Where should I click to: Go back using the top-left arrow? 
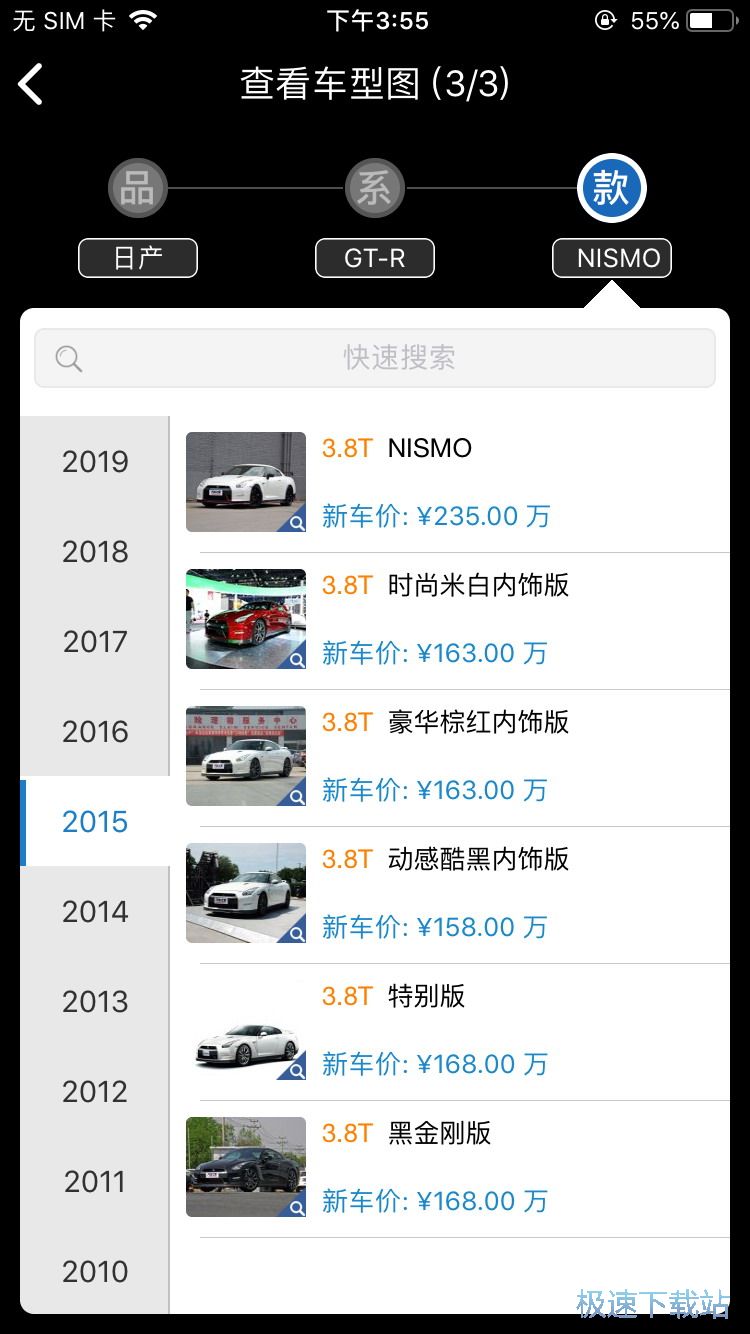31,84
